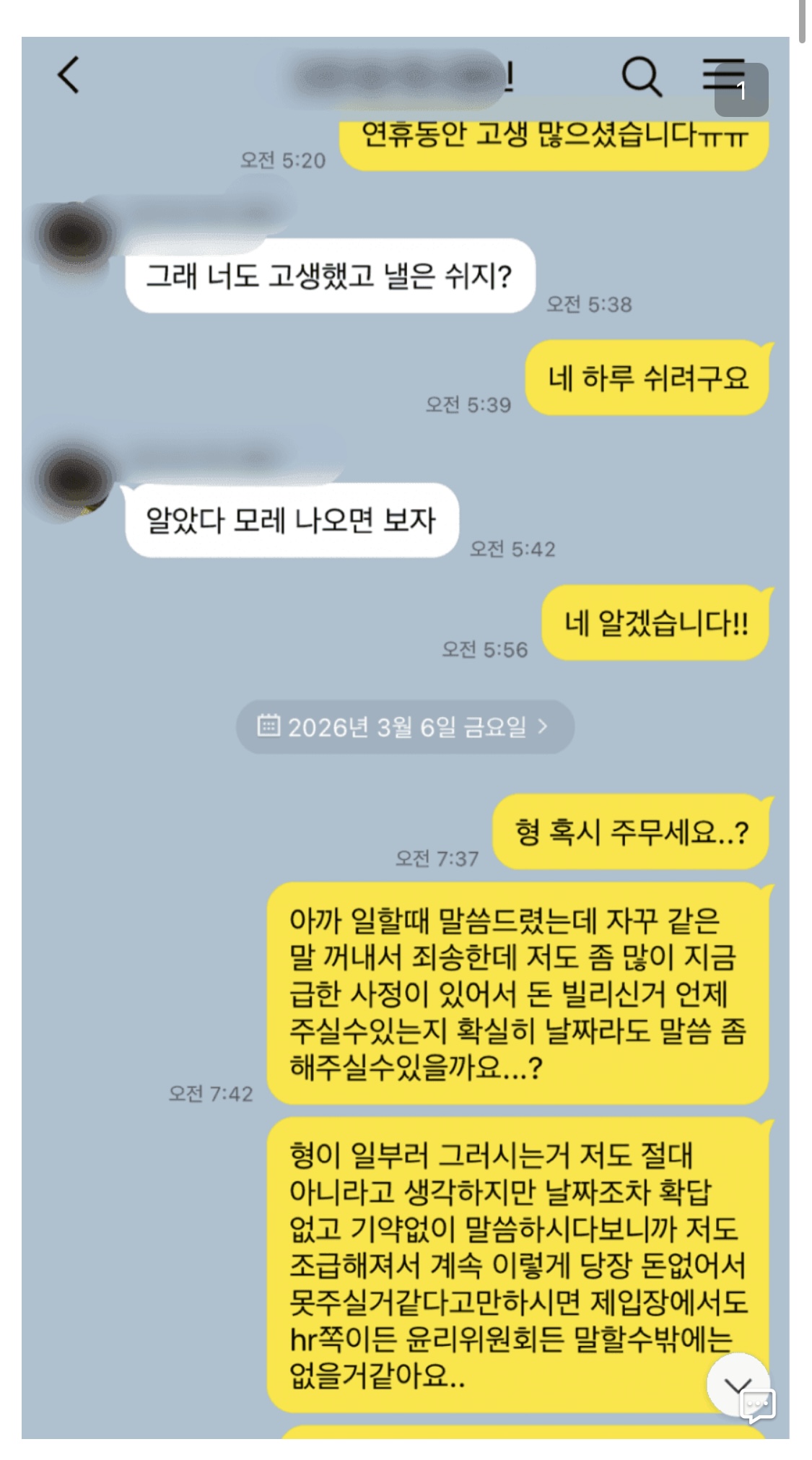
Task: Open sender's profile picture above 그래 너도 고생했고
Action: pyautogui.click(x=76, y=235)
